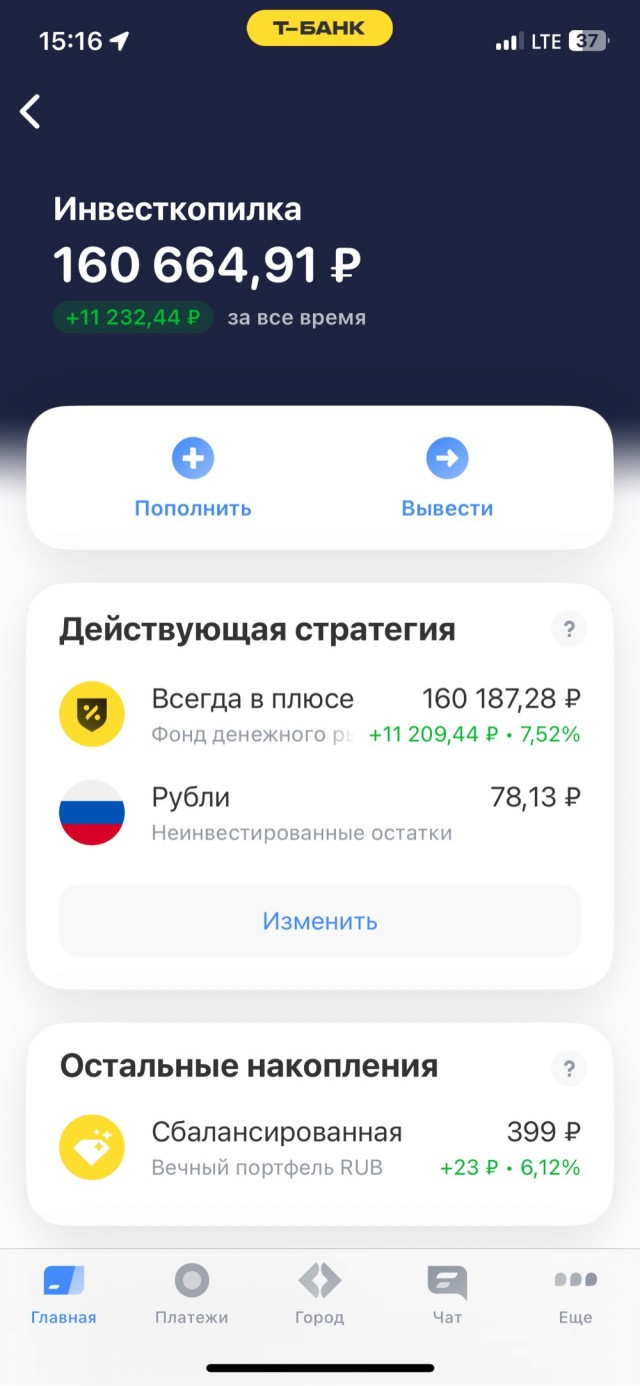640x1386 pixels.
Task: Open the Сбалансированная portfolio row
Action: 320,1148
